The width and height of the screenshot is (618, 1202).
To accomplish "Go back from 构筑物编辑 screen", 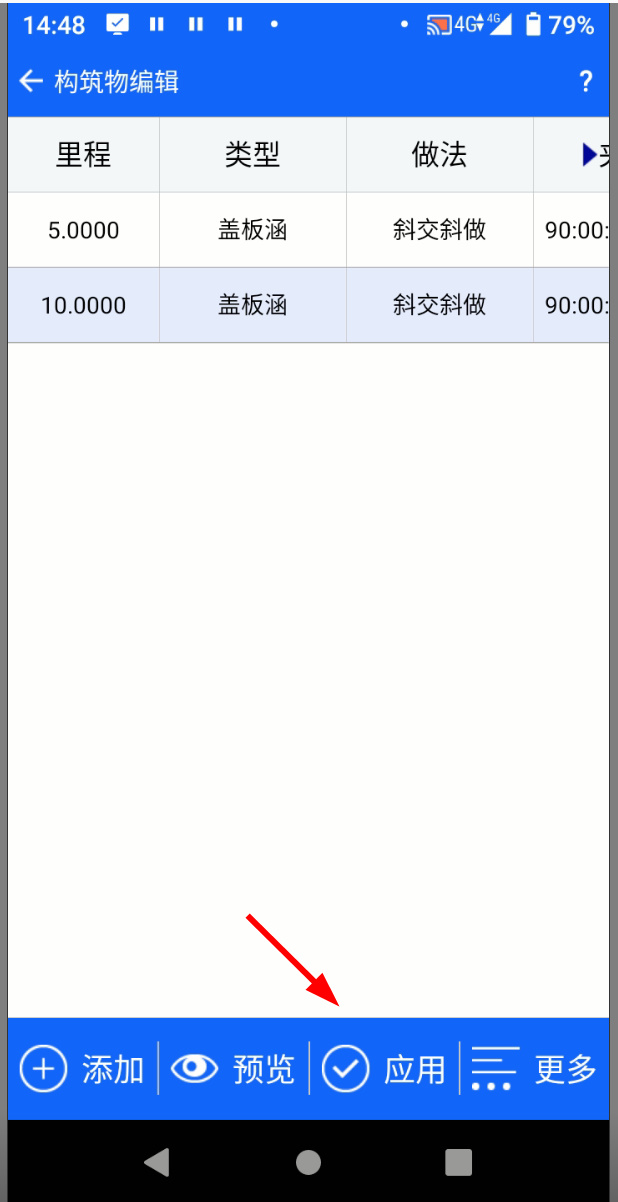I will tap(32, 81).
